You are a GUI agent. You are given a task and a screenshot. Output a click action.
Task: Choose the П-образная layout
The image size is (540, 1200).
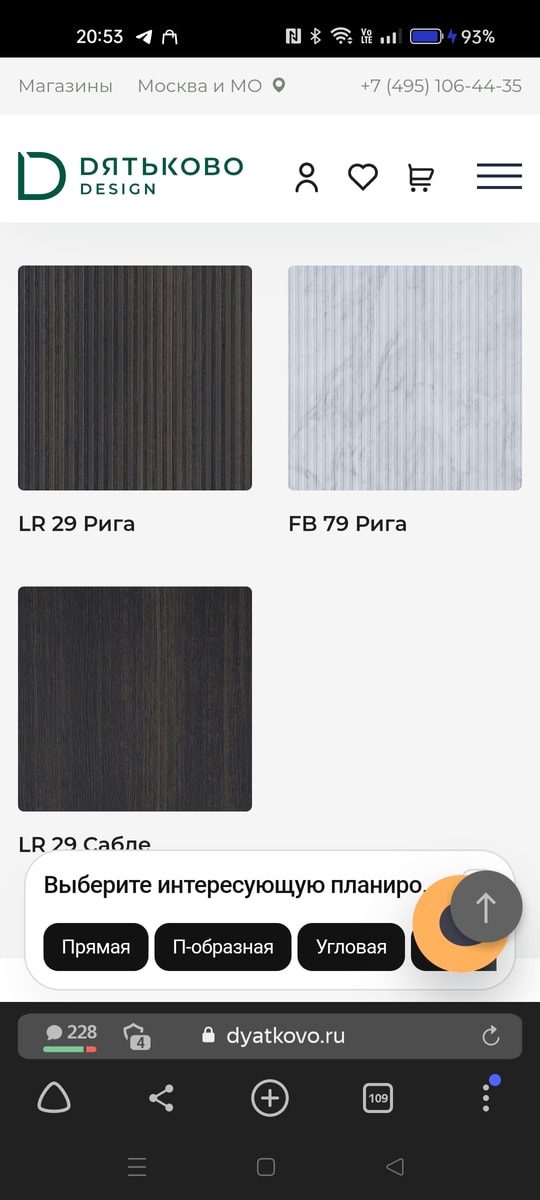[x=223, y=947]
